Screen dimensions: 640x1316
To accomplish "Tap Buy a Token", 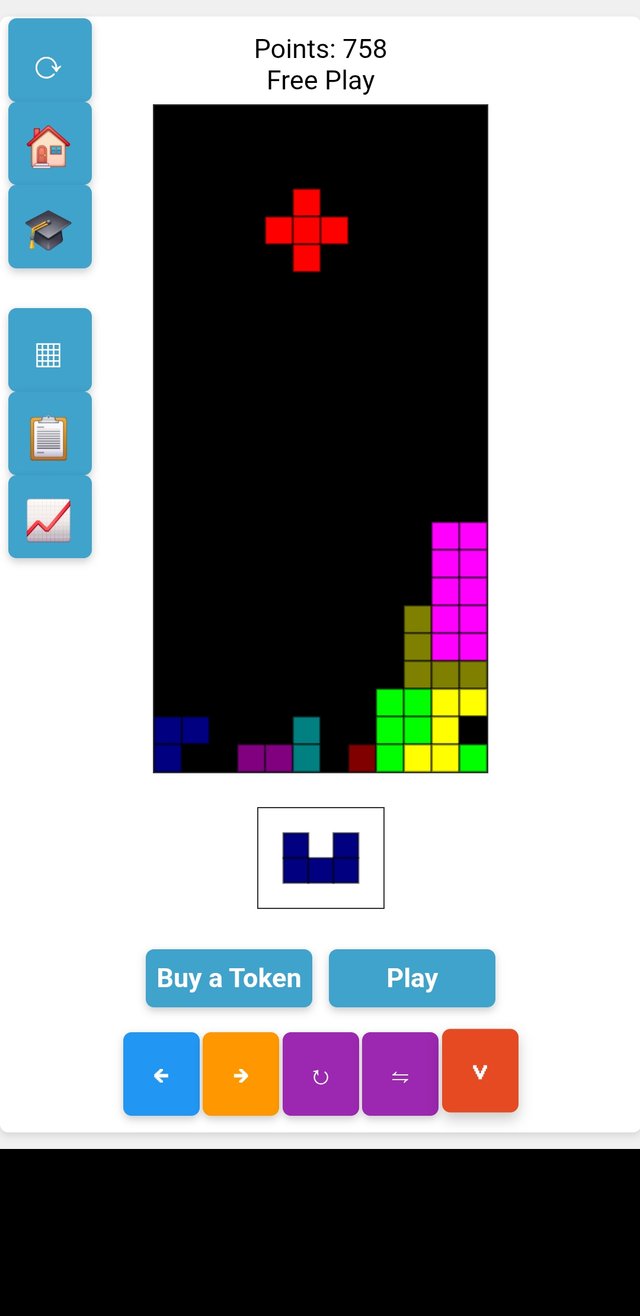I will point(229,978).
